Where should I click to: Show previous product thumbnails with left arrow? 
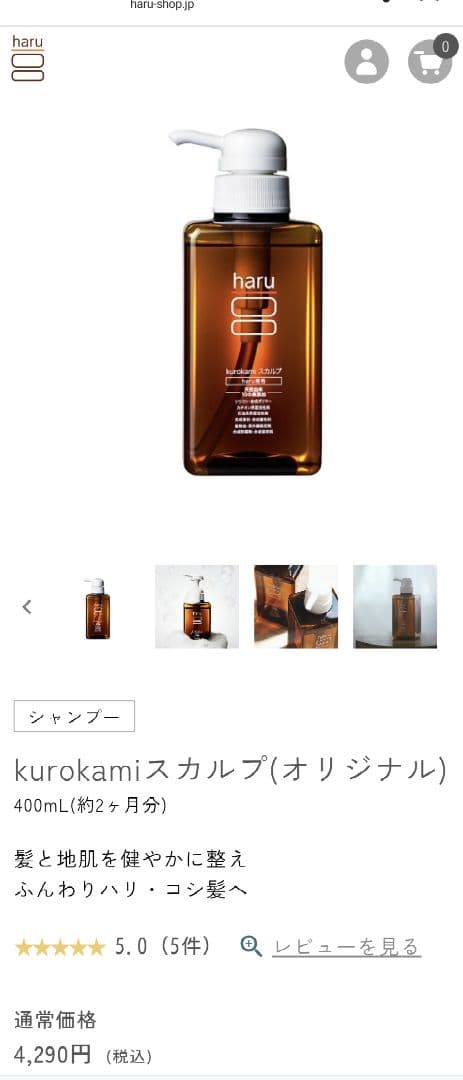pyautogui.click(x=27, y=607)
